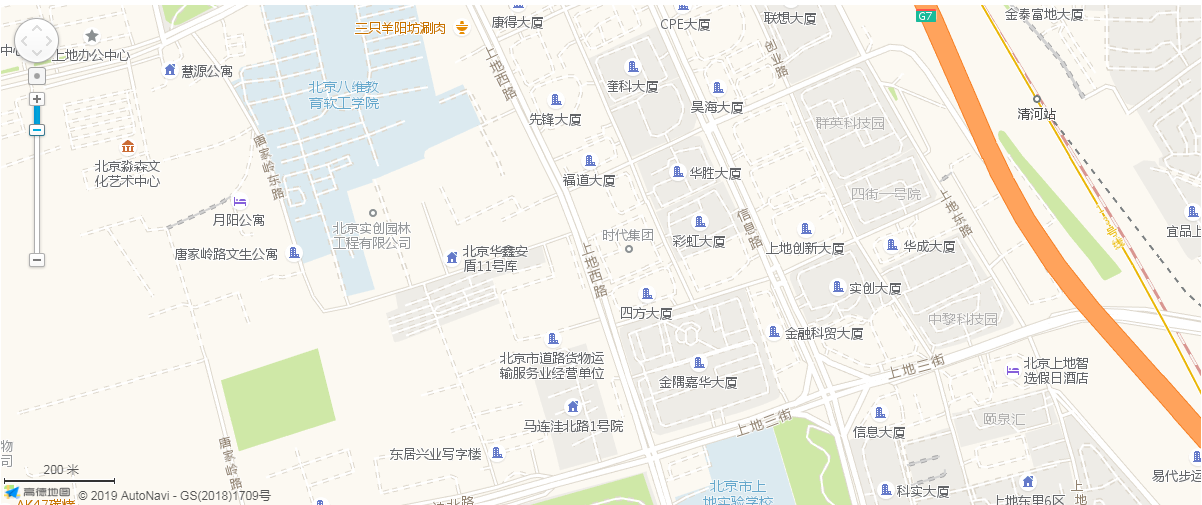Tap the locate button below the pan control
Image resolution: width=1202 pixels, height=505 pixels.
tap(37, 76)
